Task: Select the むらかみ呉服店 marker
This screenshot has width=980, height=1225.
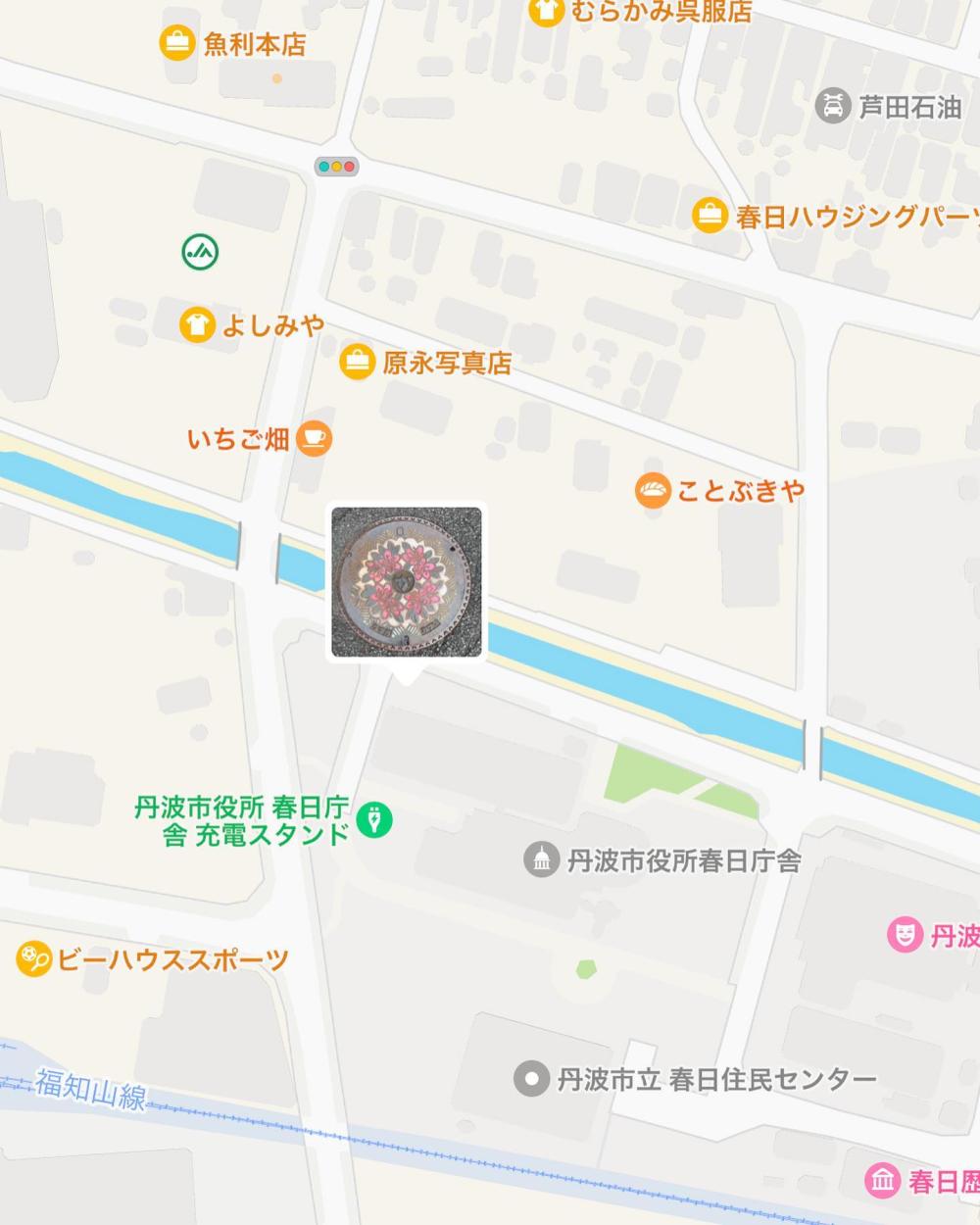Action: coord(547,11)
